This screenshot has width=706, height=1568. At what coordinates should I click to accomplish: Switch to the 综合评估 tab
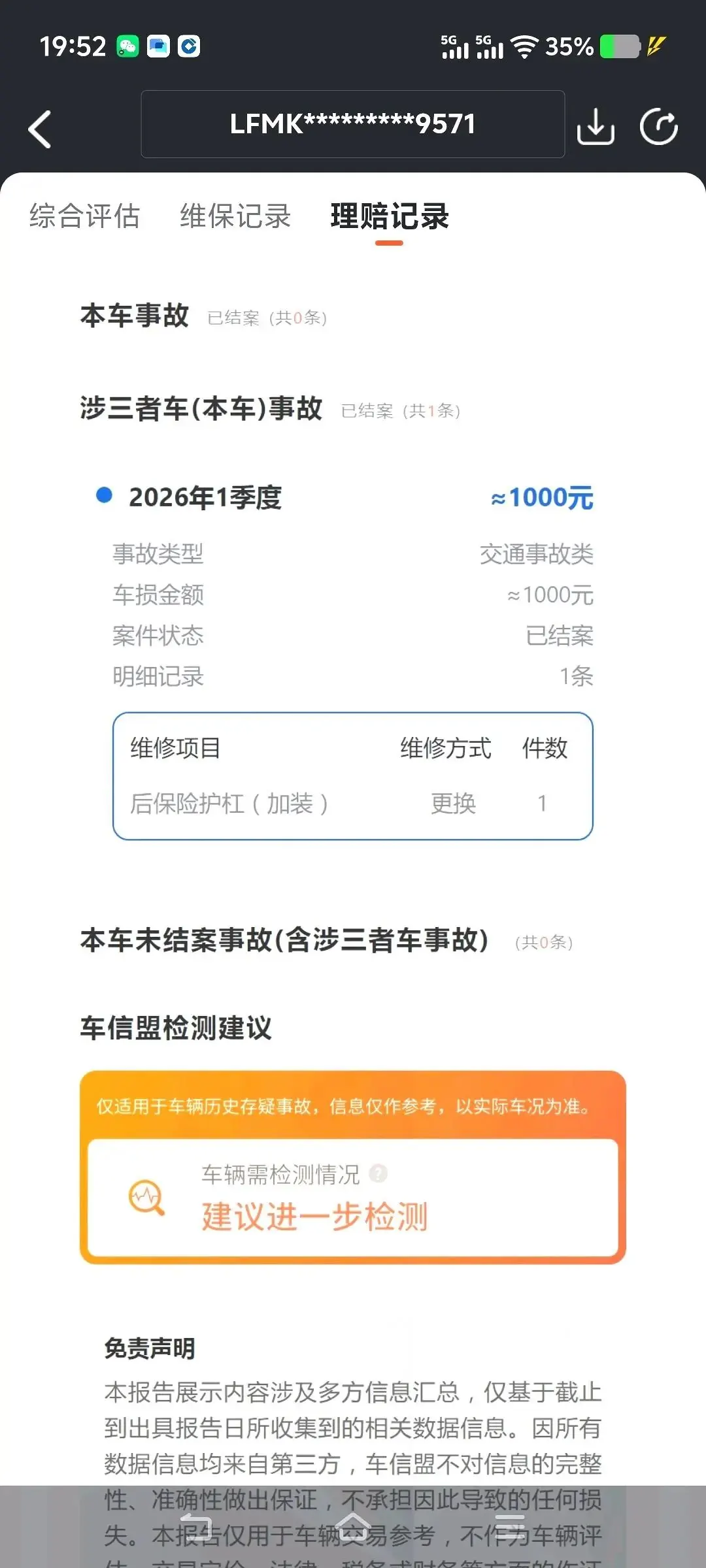pyautogui.click(x=84, y=216)
